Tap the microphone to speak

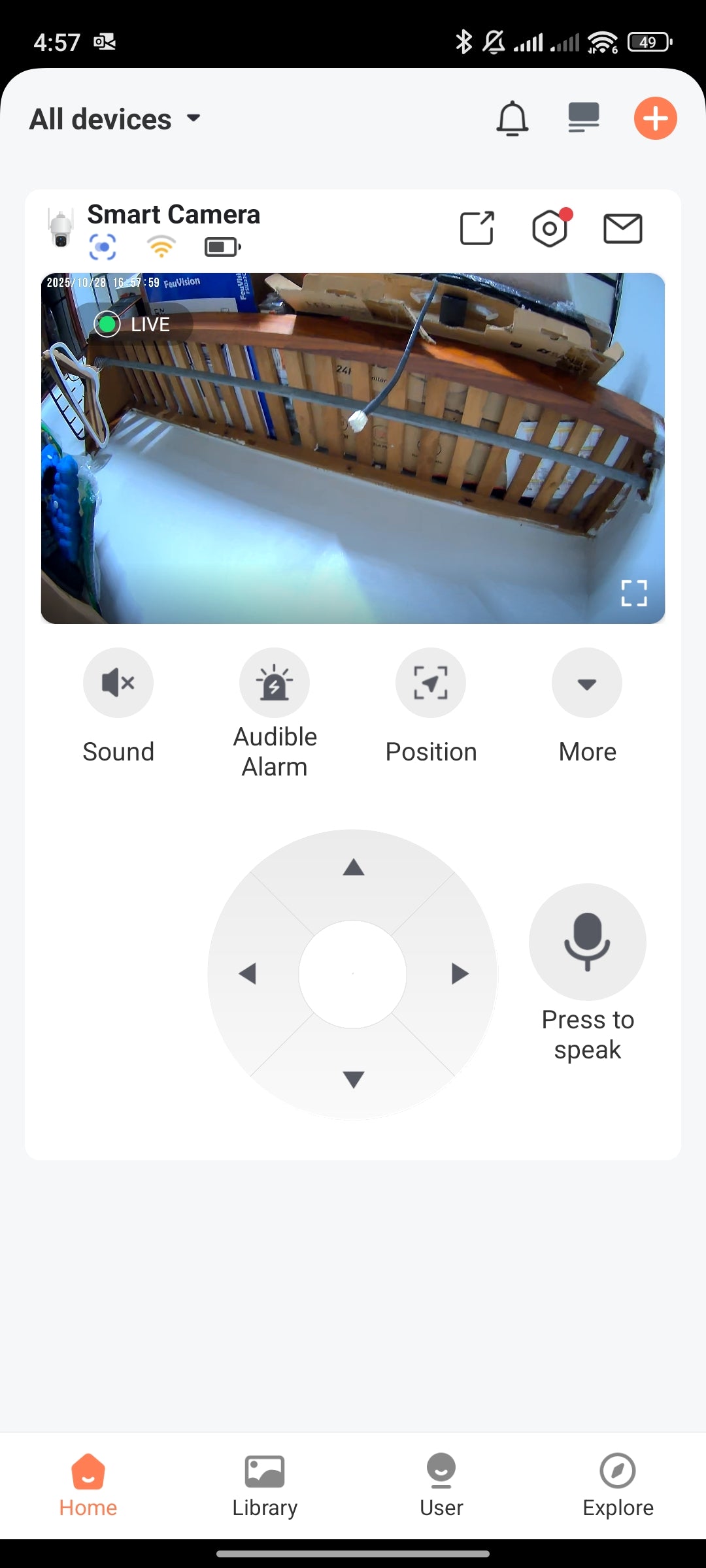587,942
